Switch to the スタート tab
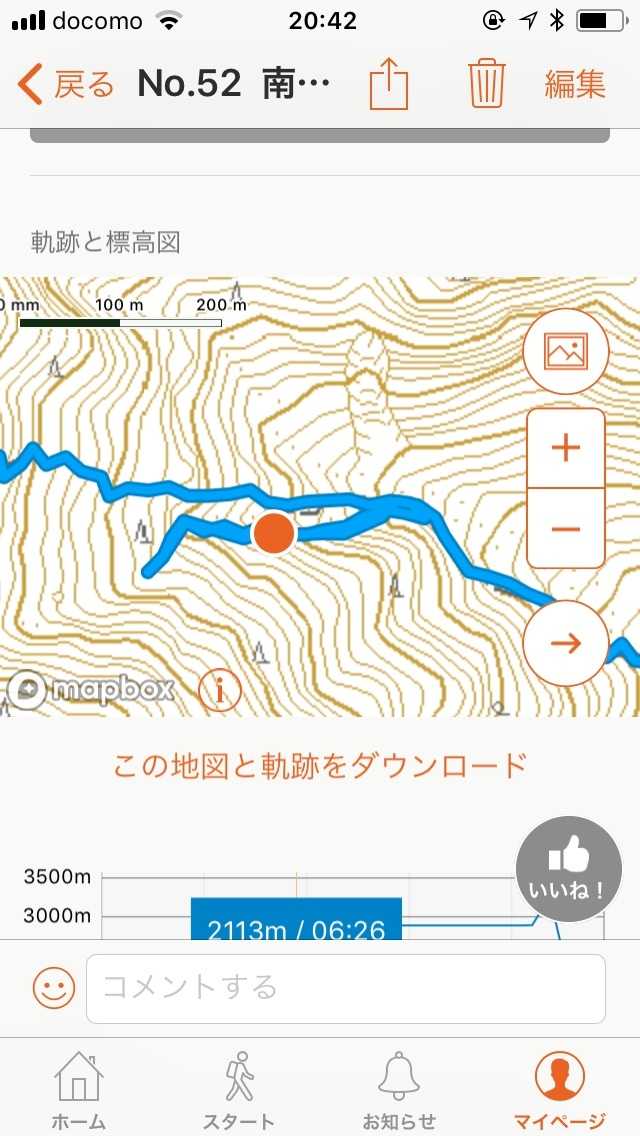The height and width of the screenshot is (1136, 640). click(240, 1089)
